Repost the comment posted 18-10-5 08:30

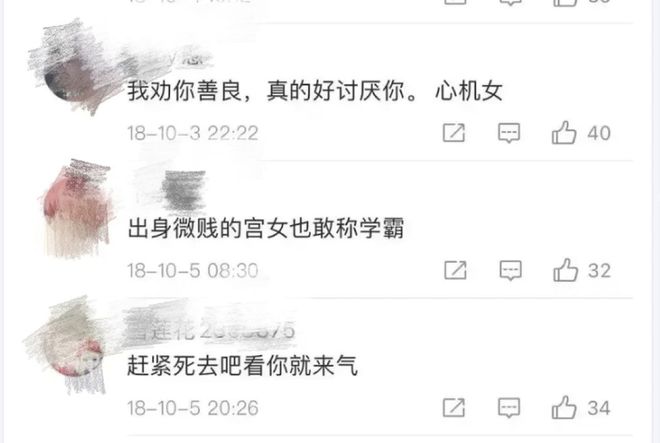(x=454, y=270)
